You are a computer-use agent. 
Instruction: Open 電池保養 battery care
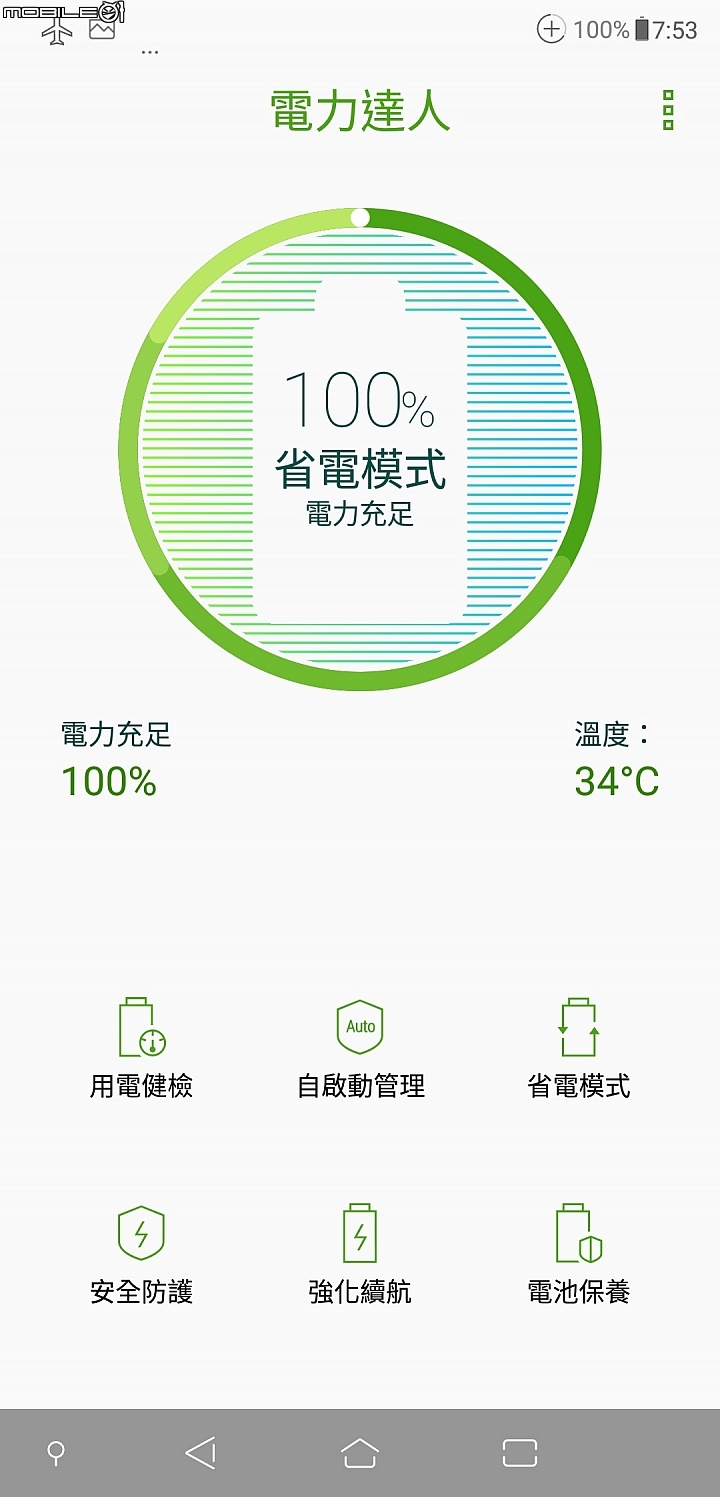[x=579, y=1254]
